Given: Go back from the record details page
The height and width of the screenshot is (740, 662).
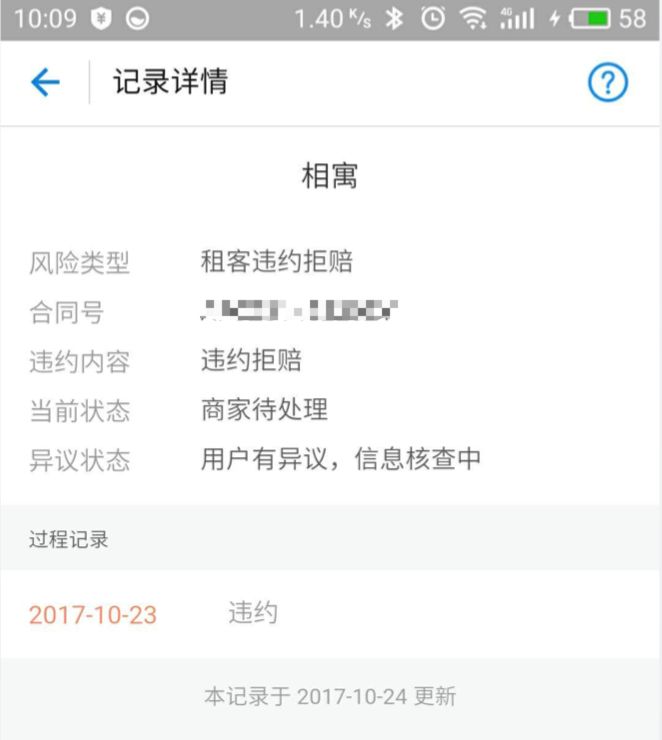Looking at the screenshot, I should click(45, 82).
